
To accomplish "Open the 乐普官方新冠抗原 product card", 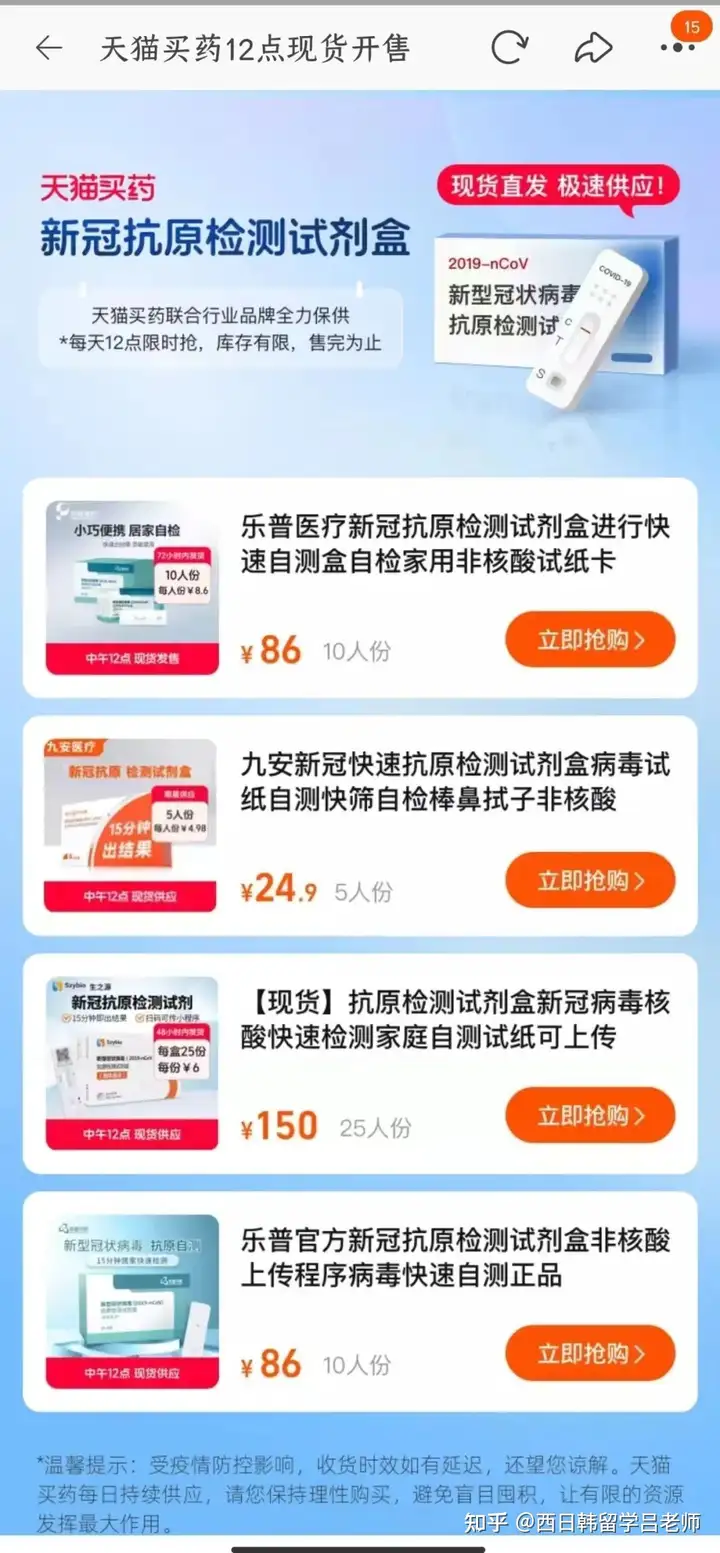I will pyautogui.click(x=455, y=1257).
